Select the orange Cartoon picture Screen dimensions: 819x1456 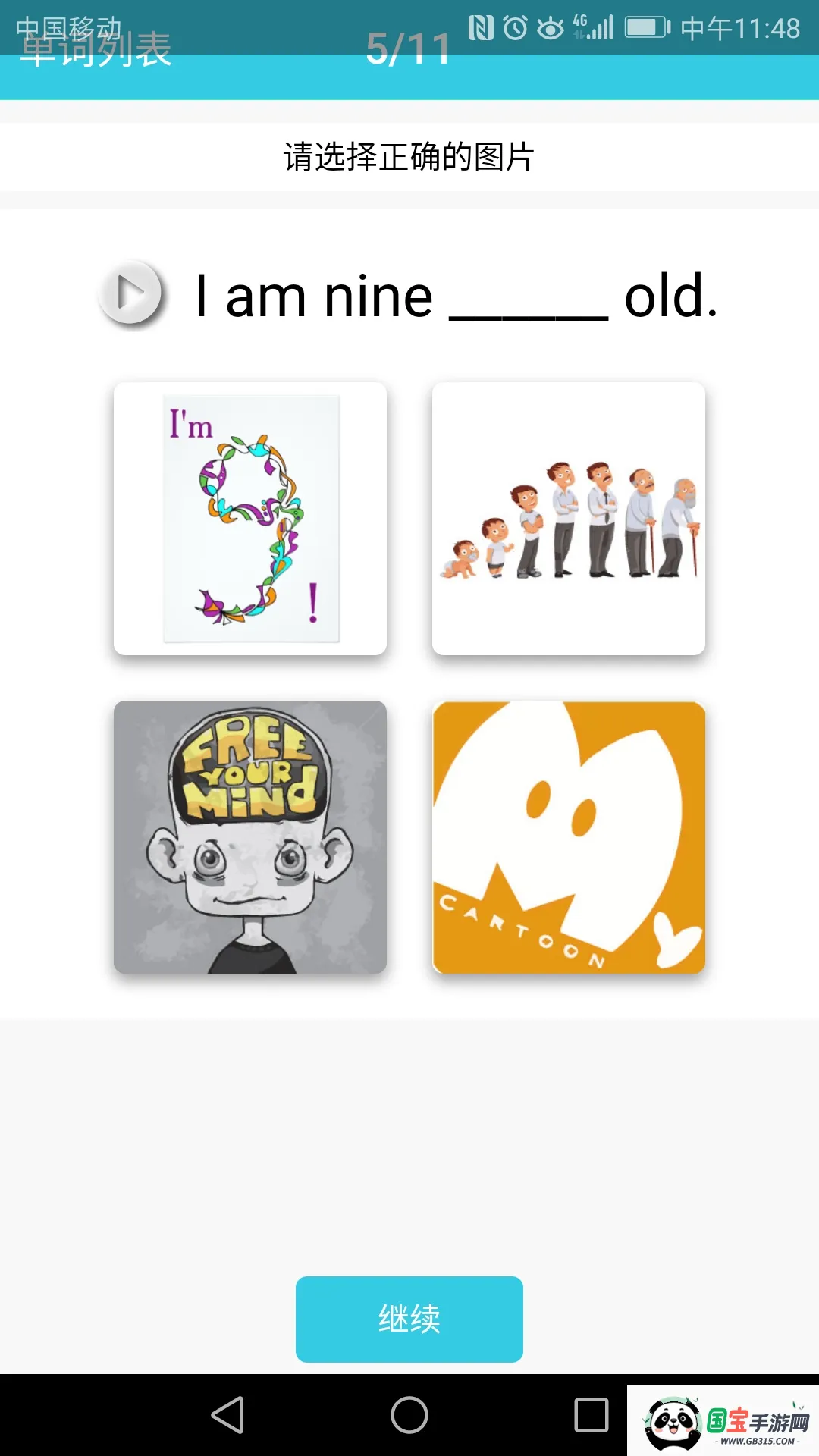tap(569, 837)
